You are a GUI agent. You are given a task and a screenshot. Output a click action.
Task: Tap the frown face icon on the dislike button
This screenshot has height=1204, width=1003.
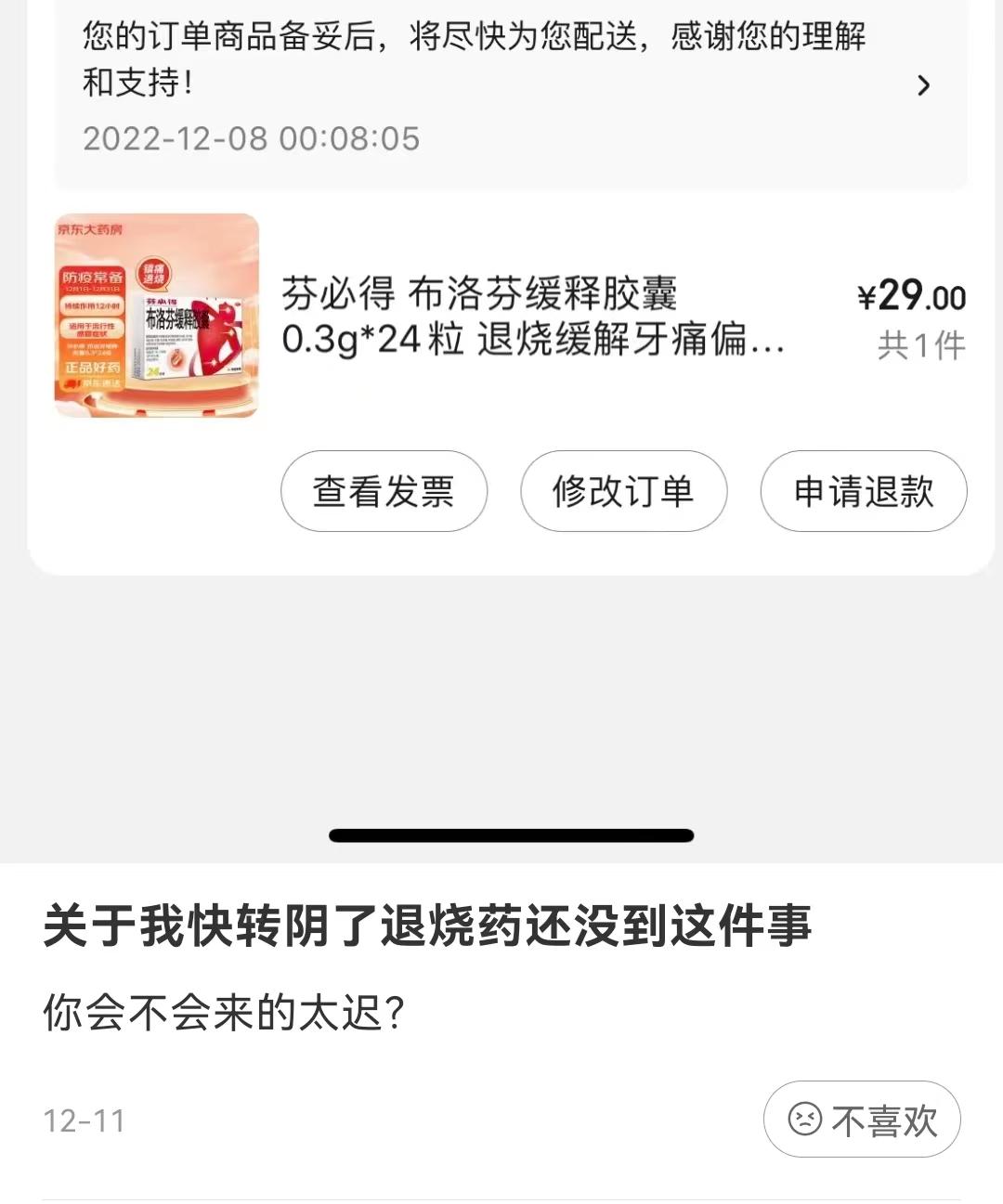point(807,1120)
